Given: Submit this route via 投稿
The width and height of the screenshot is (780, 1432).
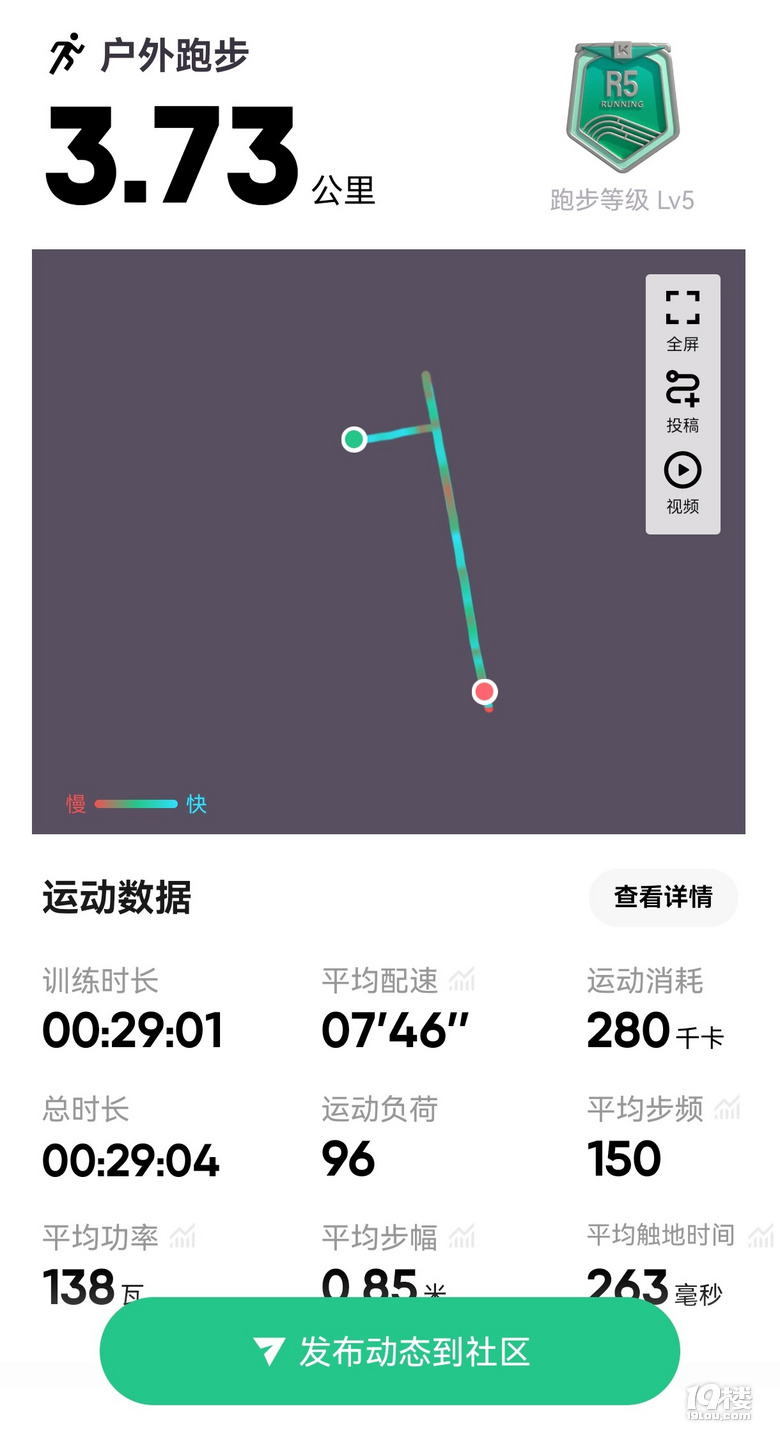Looking at the screenshot, I should (x=683, y=400).
